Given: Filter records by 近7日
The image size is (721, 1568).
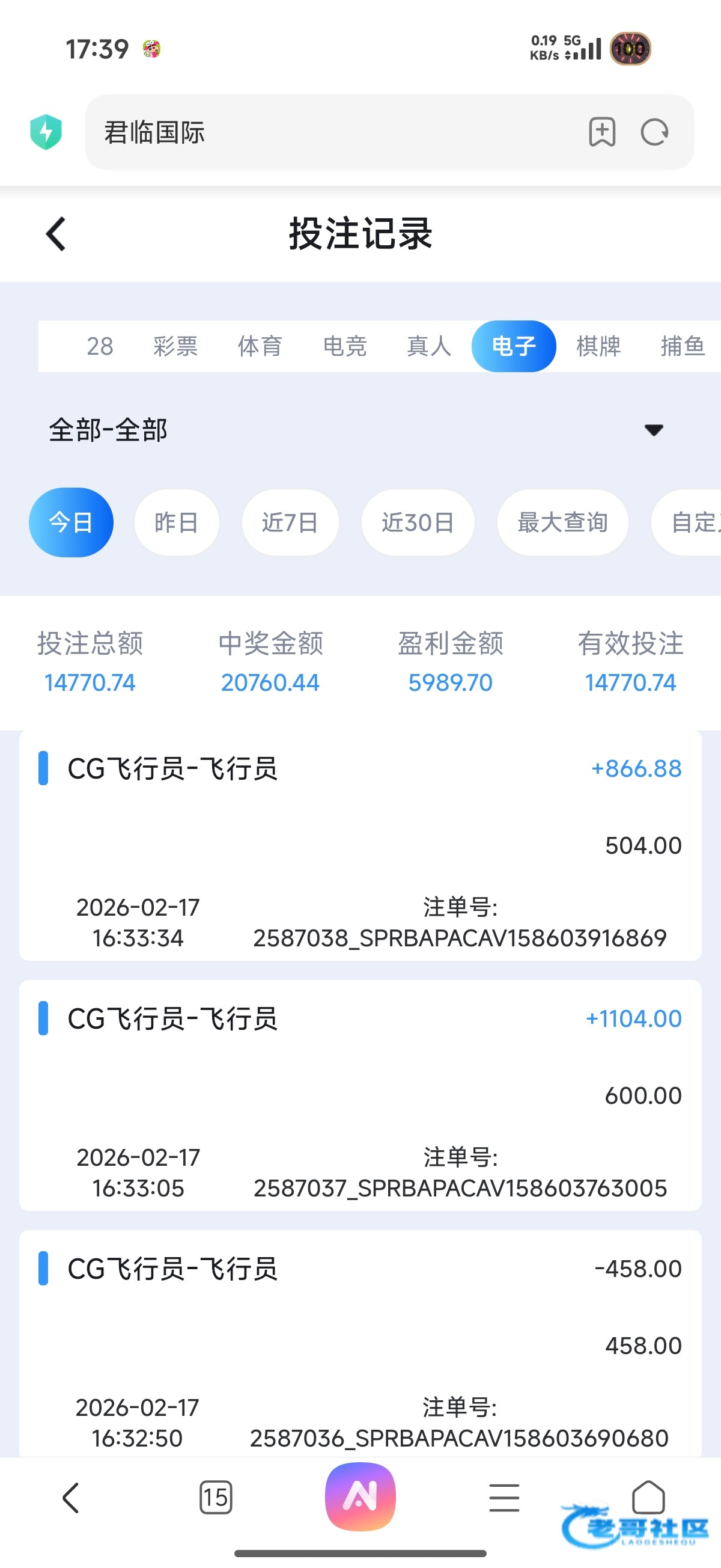Looking at the screenshot, I should [290, 522].
